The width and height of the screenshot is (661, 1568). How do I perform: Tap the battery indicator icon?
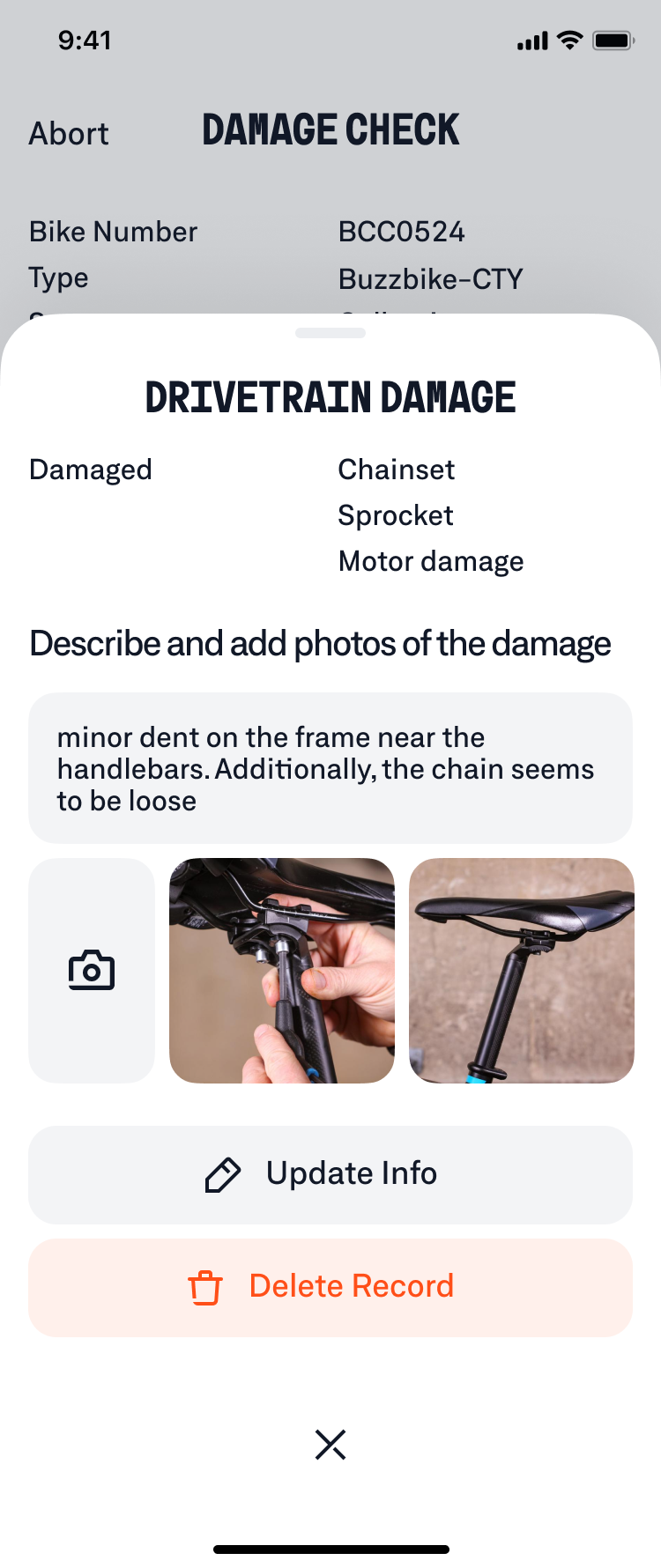[612, 39]
